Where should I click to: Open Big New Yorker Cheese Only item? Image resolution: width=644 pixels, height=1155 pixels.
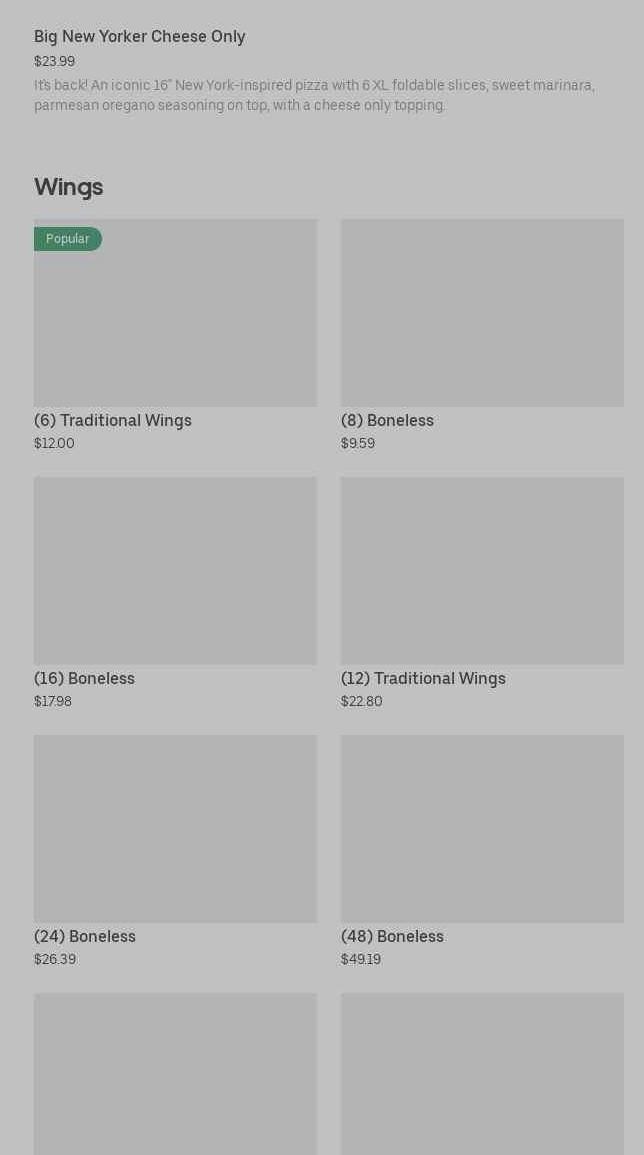[140, 37]
